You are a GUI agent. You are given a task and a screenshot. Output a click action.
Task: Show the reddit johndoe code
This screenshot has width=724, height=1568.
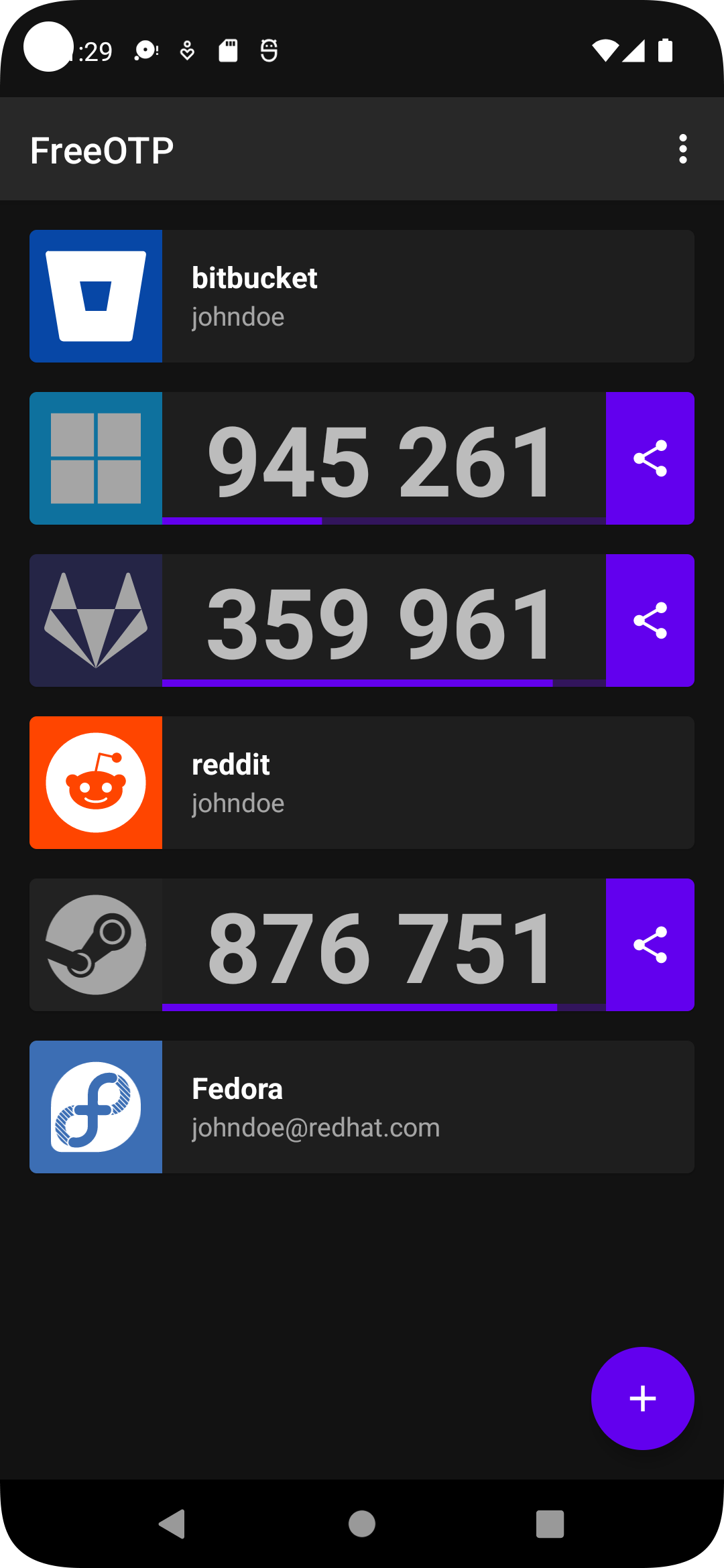click(x=428, y=783)
